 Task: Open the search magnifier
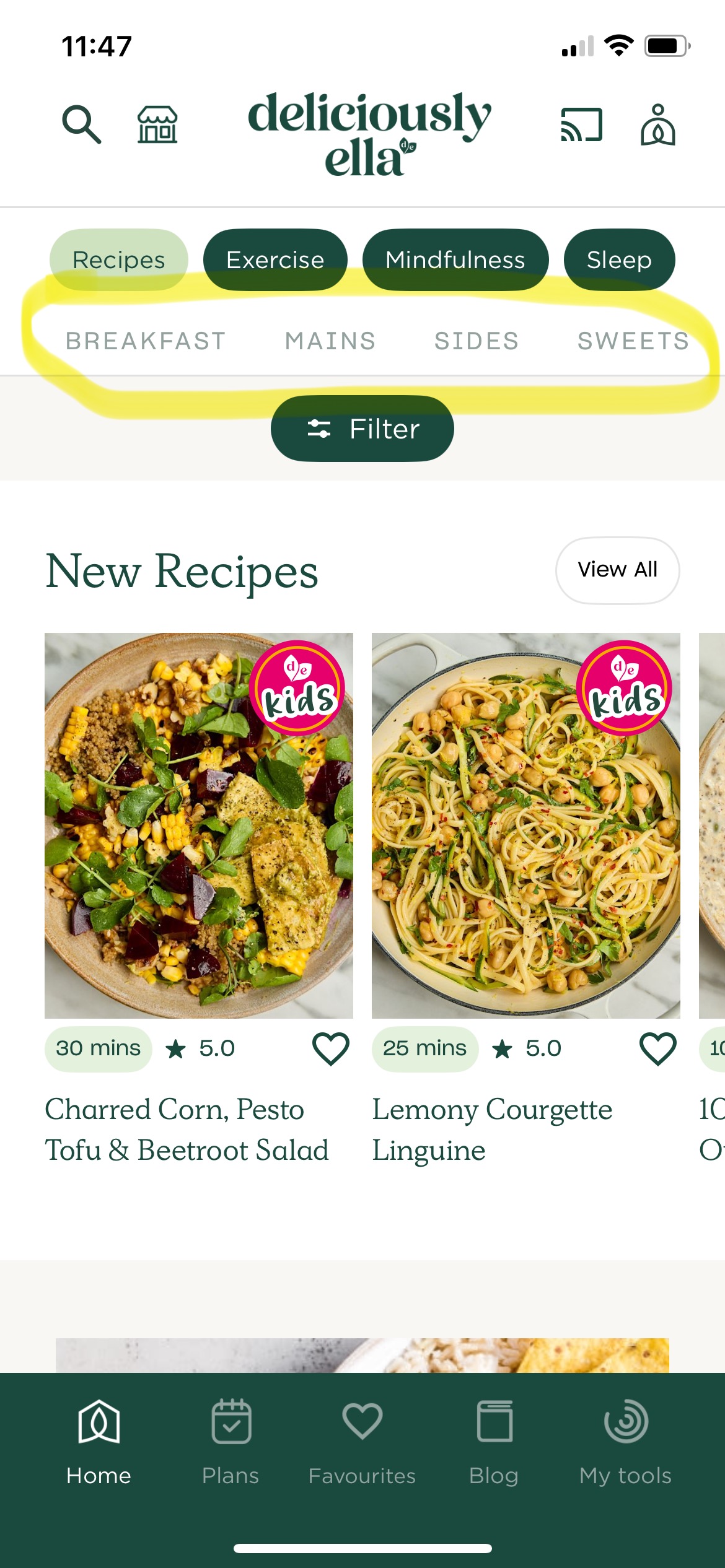pyautogui.click(x=81, y=124)
